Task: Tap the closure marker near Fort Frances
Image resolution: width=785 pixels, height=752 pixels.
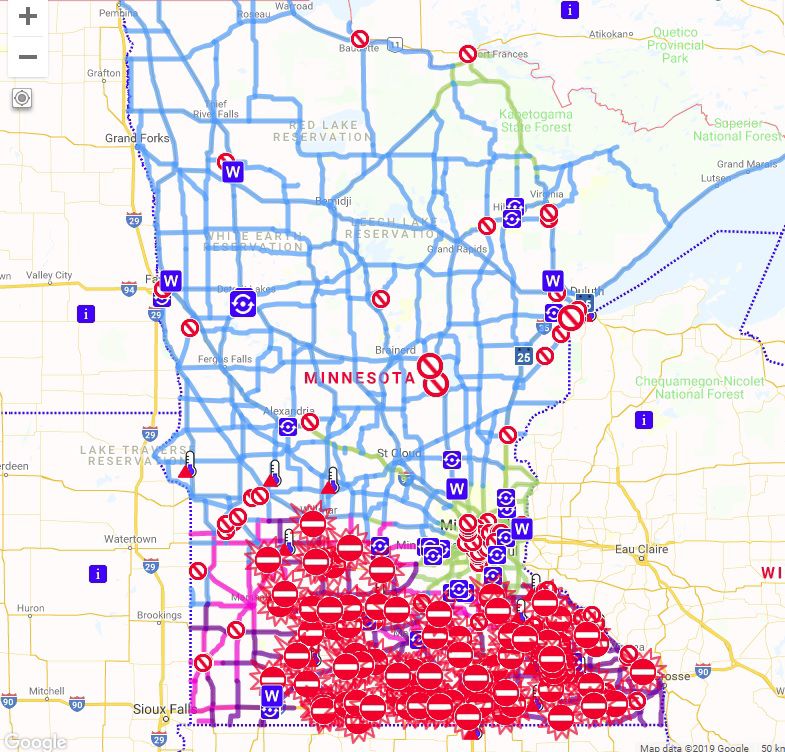Action: [x=468, y=54]
